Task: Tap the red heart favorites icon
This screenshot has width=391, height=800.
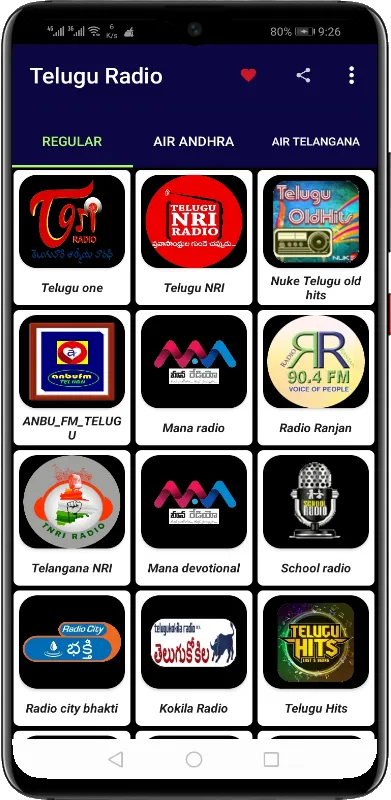Action: [248, 76]
